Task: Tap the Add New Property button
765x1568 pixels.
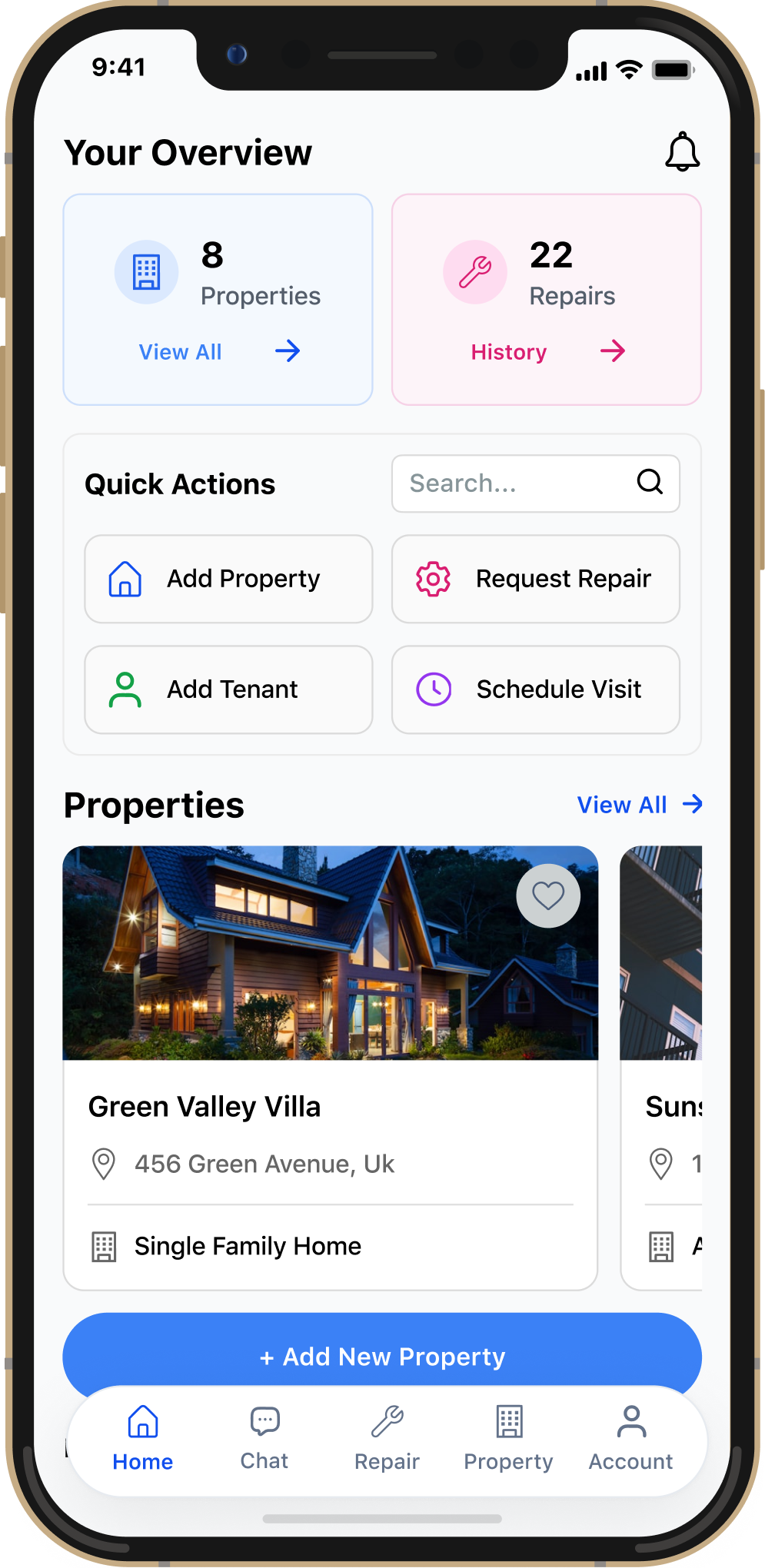Action: [382, 1357]
